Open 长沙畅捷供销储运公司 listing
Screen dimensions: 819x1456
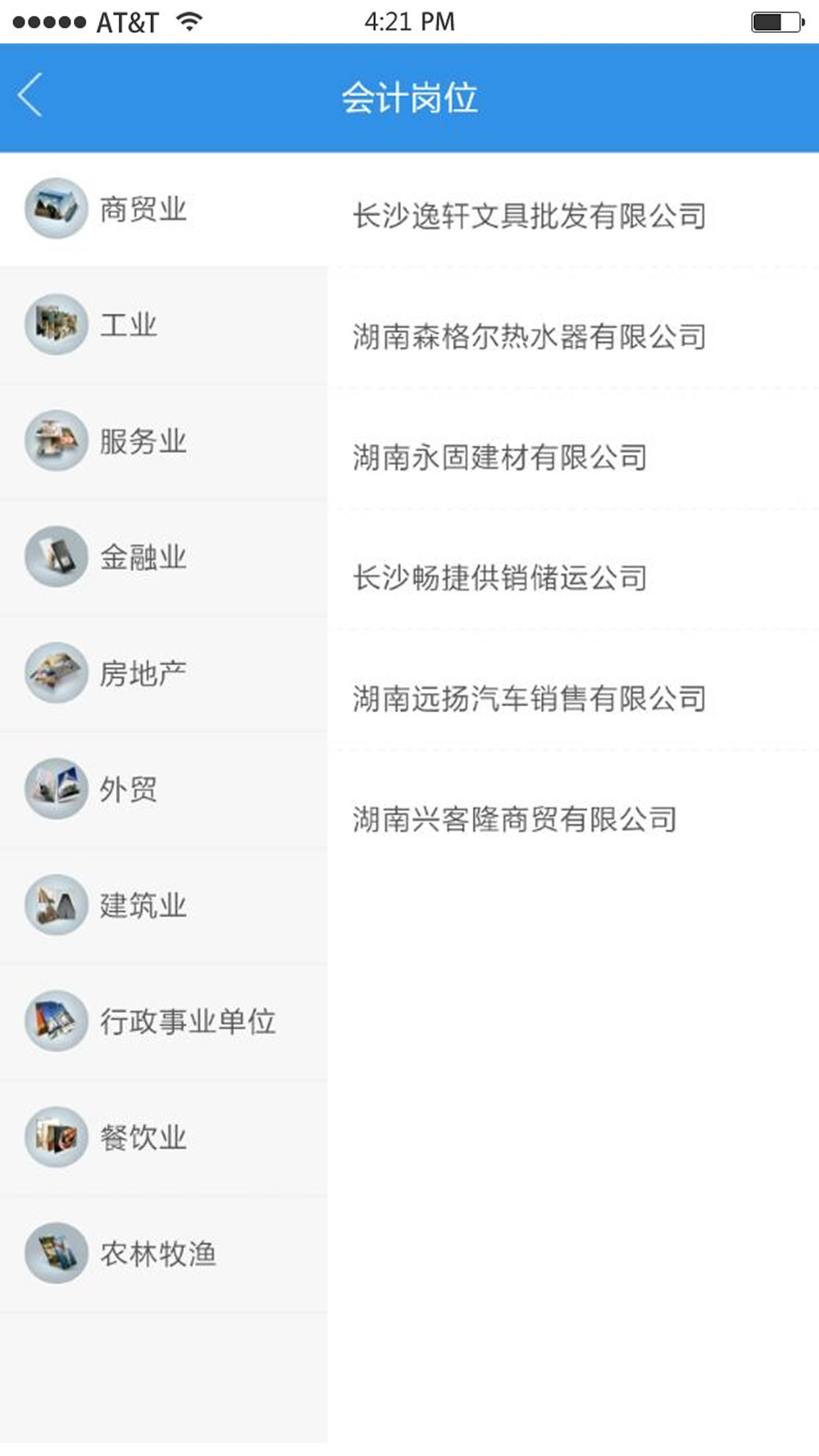(501, 577)
